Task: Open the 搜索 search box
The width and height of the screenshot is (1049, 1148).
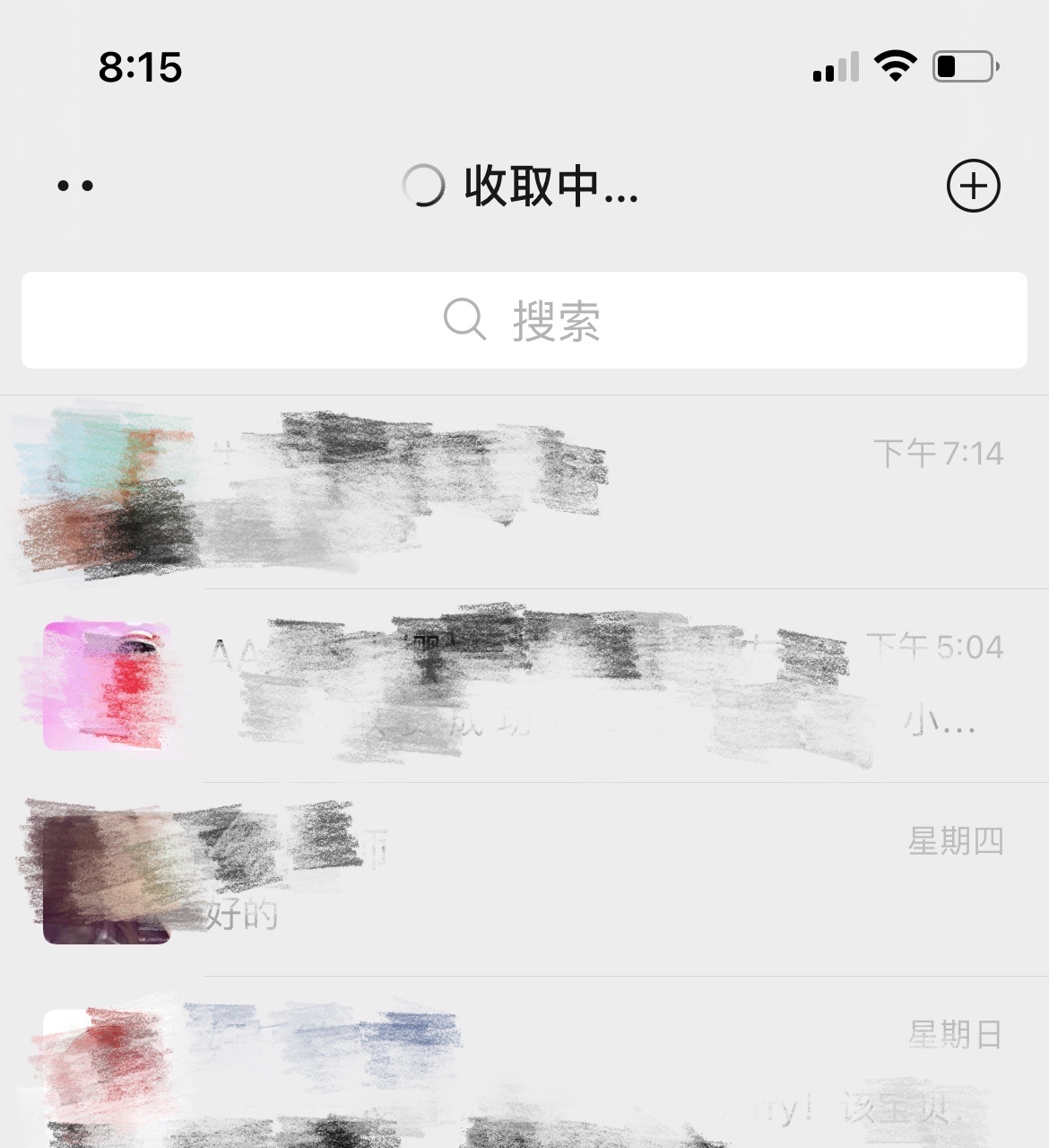Action: point(524,320)
